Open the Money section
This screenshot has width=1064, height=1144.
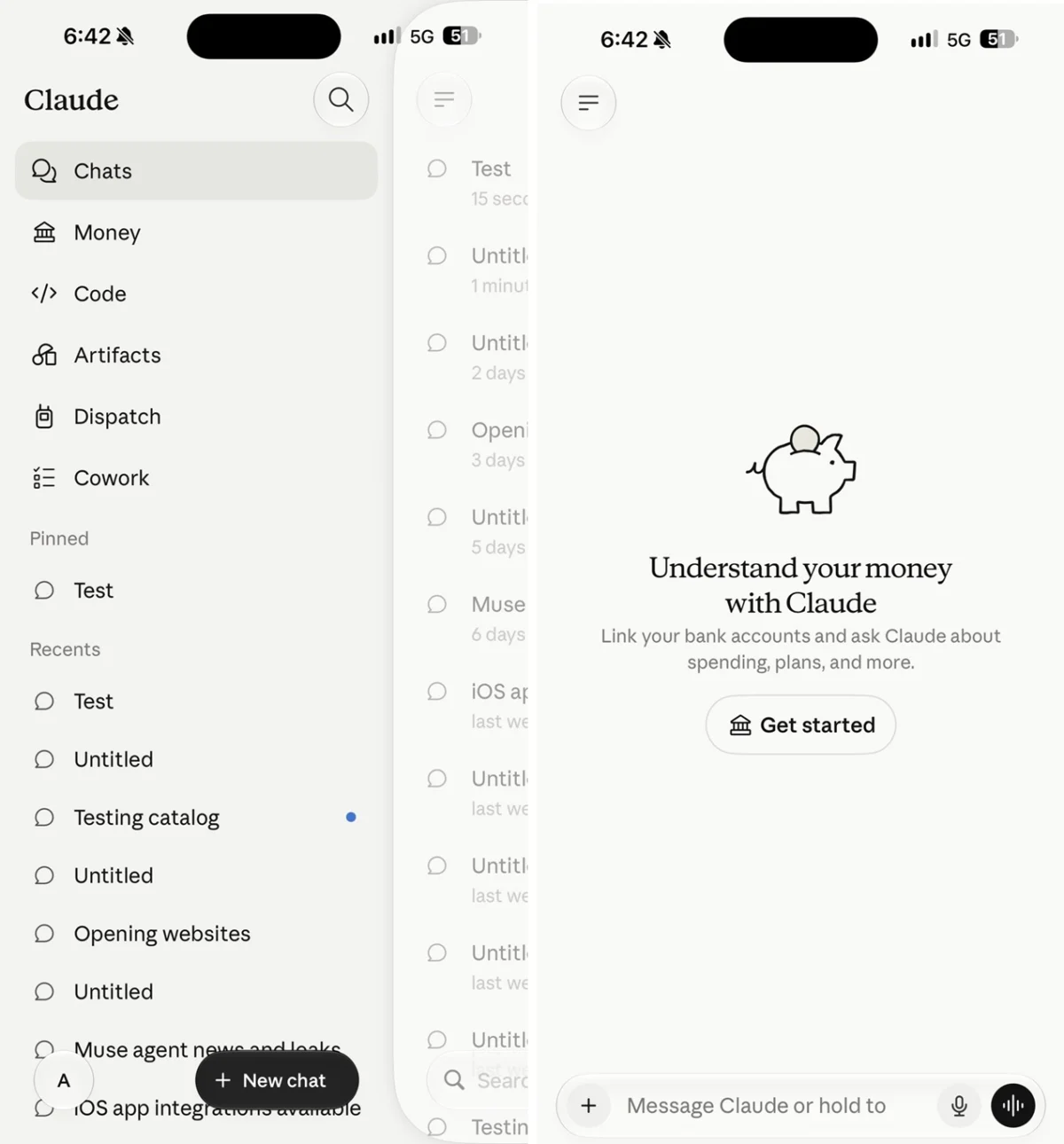tap(196, 232)
